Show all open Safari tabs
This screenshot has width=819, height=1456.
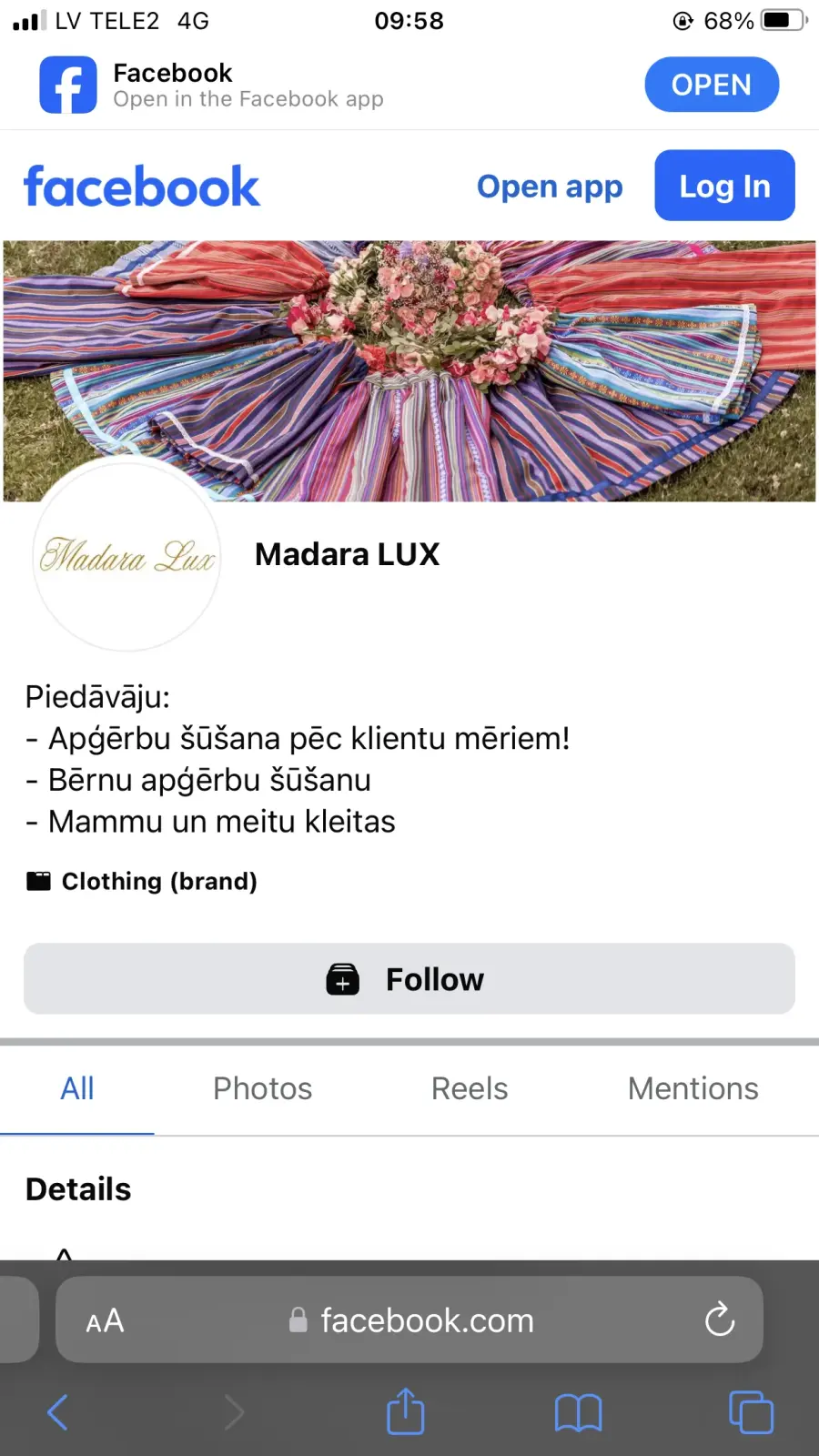tap(751, 1412)
